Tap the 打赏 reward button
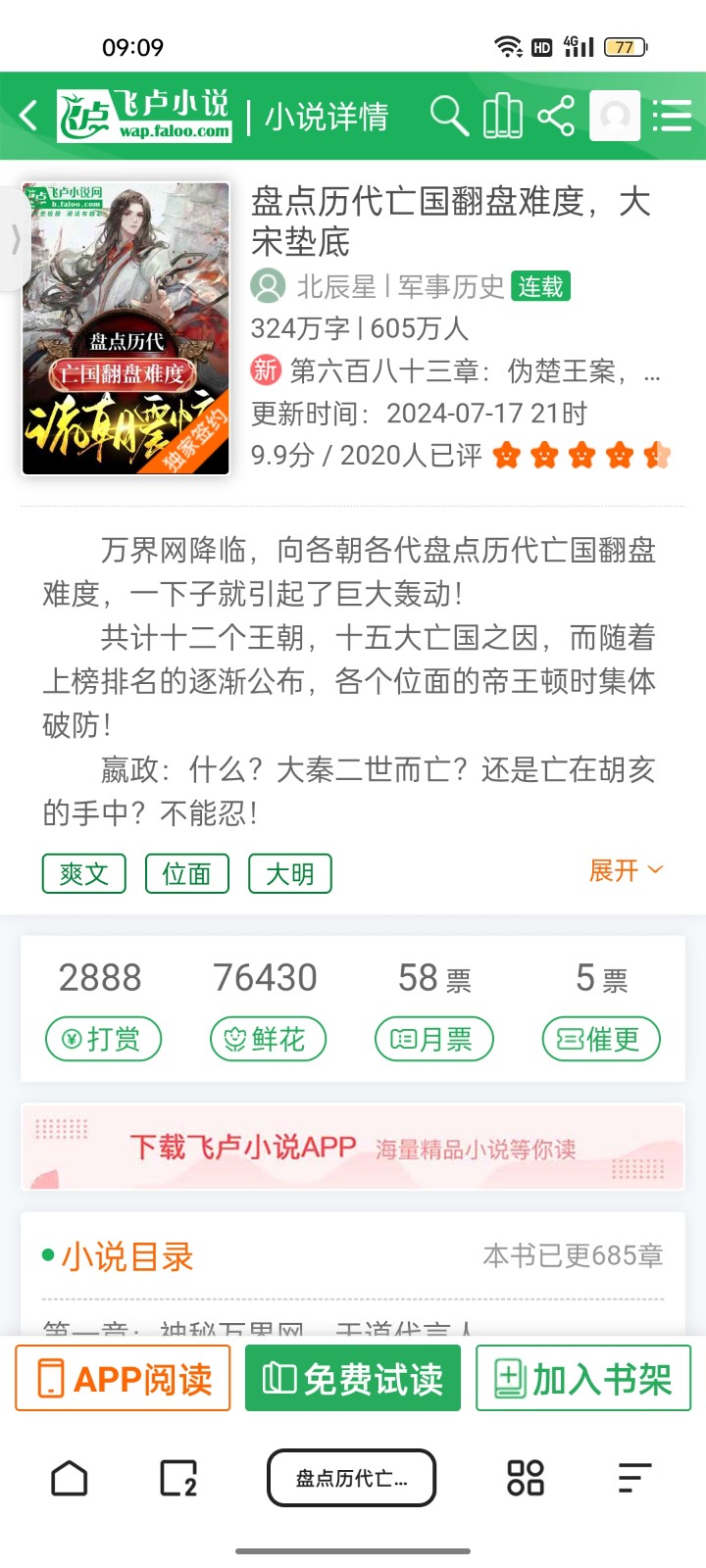This screenshot has width=706, height=1568. pos(103,1039)
